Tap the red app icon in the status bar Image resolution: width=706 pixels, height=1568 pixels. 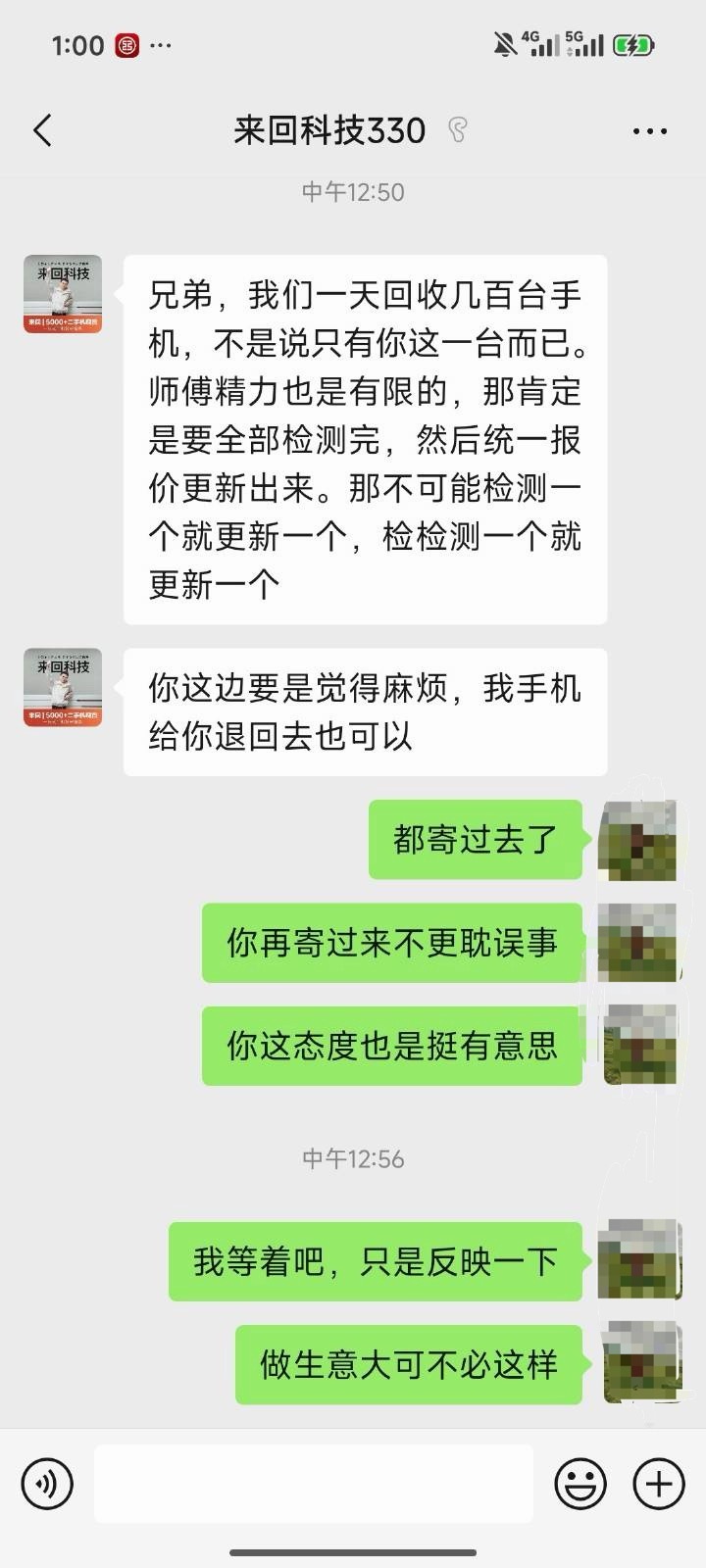[128, 44]
